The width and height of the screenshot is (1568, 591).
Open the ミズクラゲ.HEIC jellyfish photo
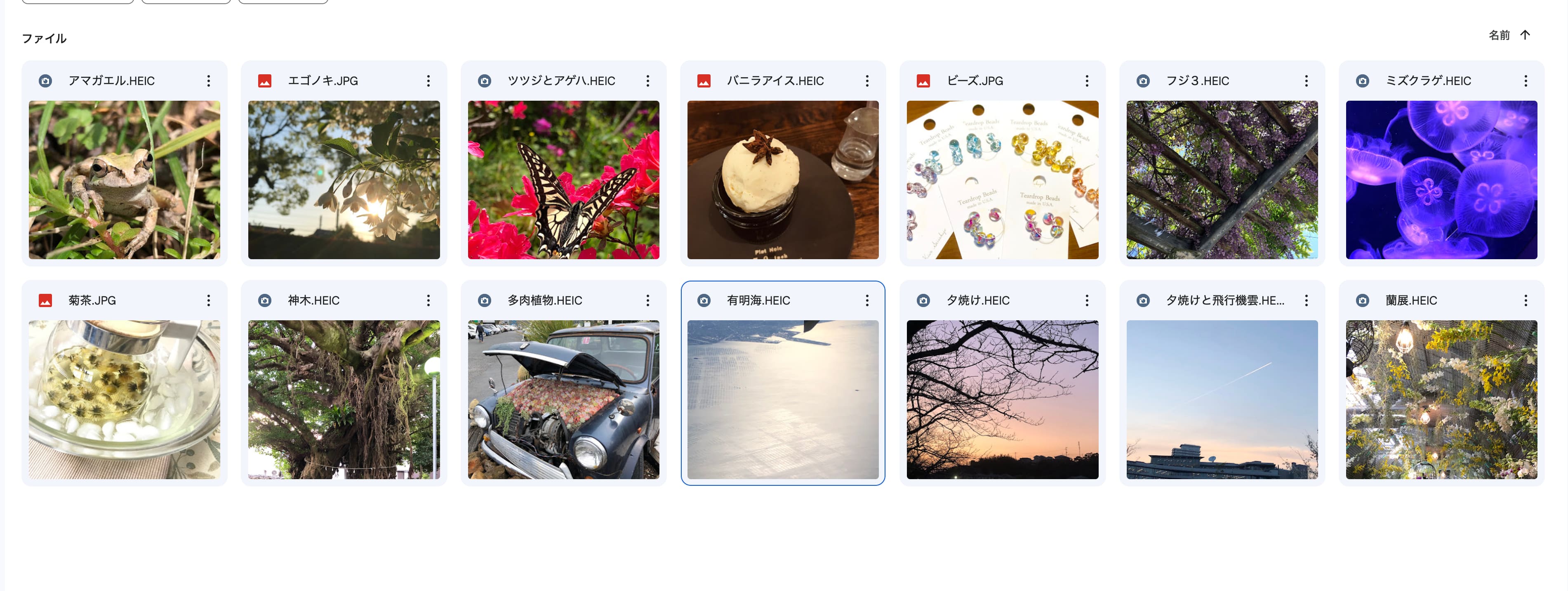(x=1441, y=180)
